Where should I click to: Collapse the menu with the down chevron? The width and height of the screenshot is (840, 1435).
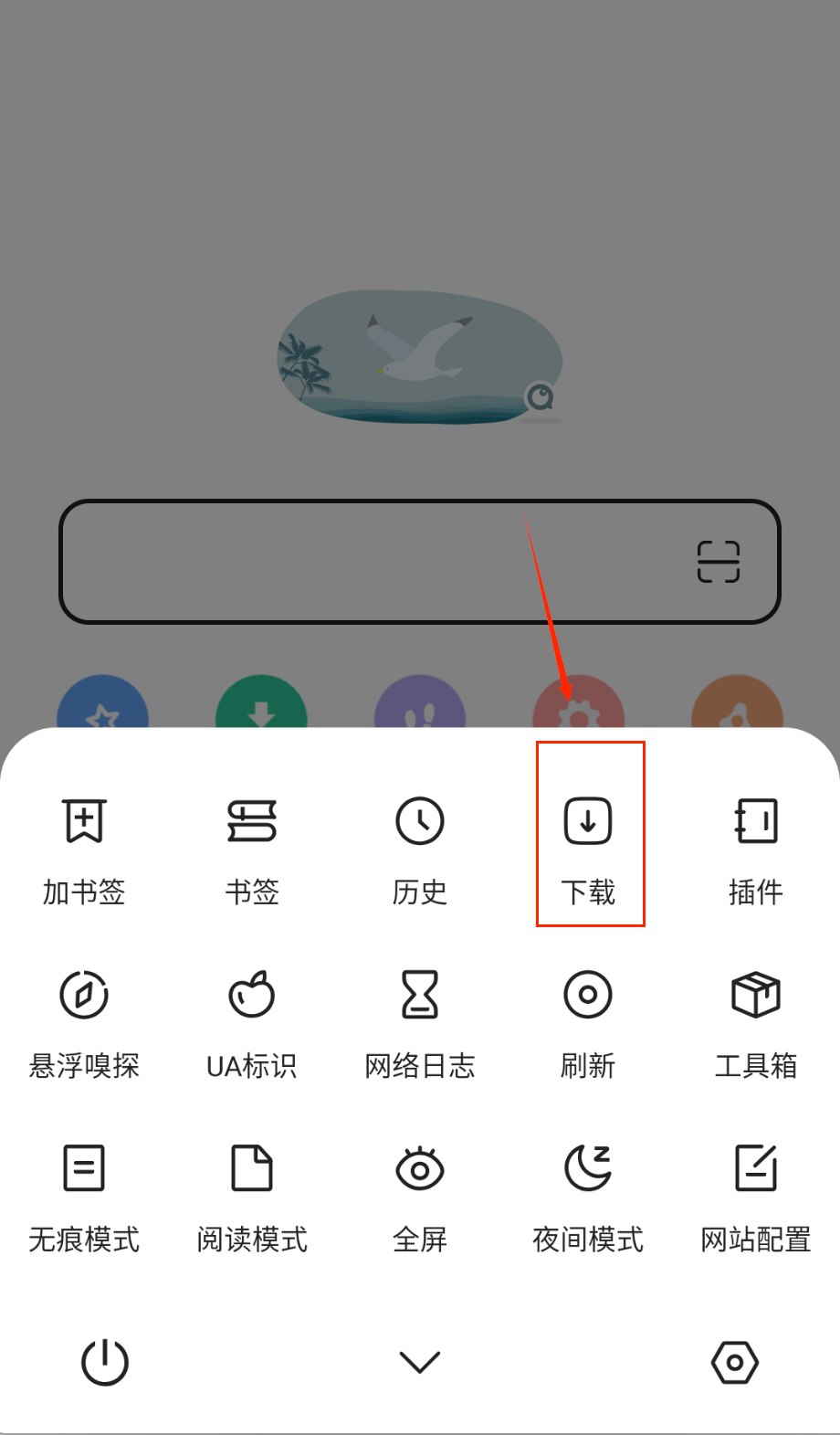(x=420, y=1362)
